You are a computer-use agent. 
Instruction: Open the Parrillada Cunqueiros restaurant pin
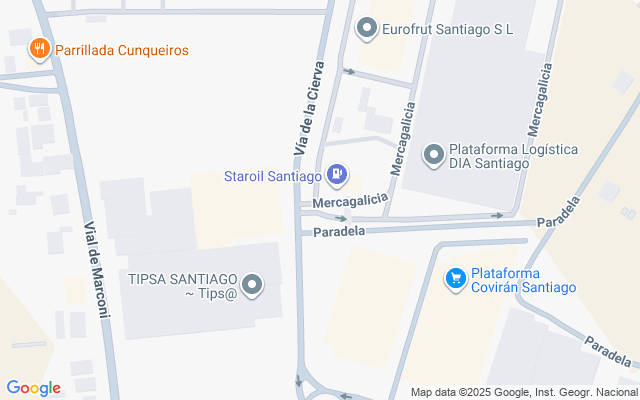[39, 49]
